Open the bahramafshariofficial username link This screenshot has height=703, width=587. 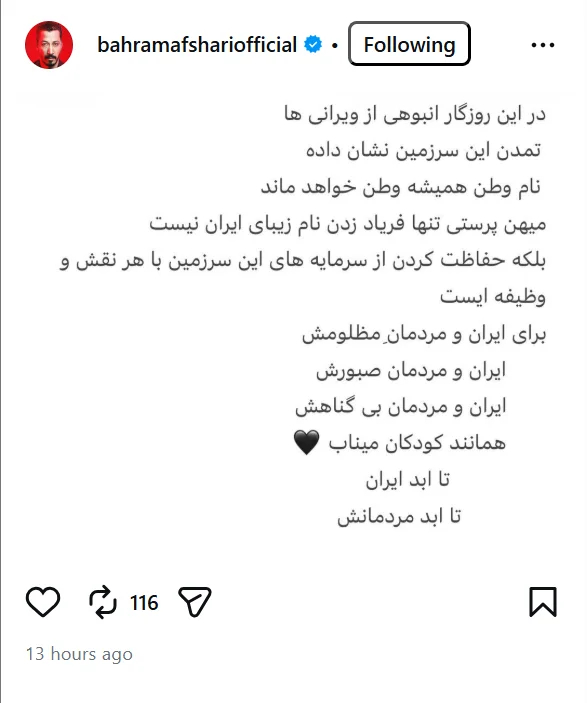tap(197, 45)
